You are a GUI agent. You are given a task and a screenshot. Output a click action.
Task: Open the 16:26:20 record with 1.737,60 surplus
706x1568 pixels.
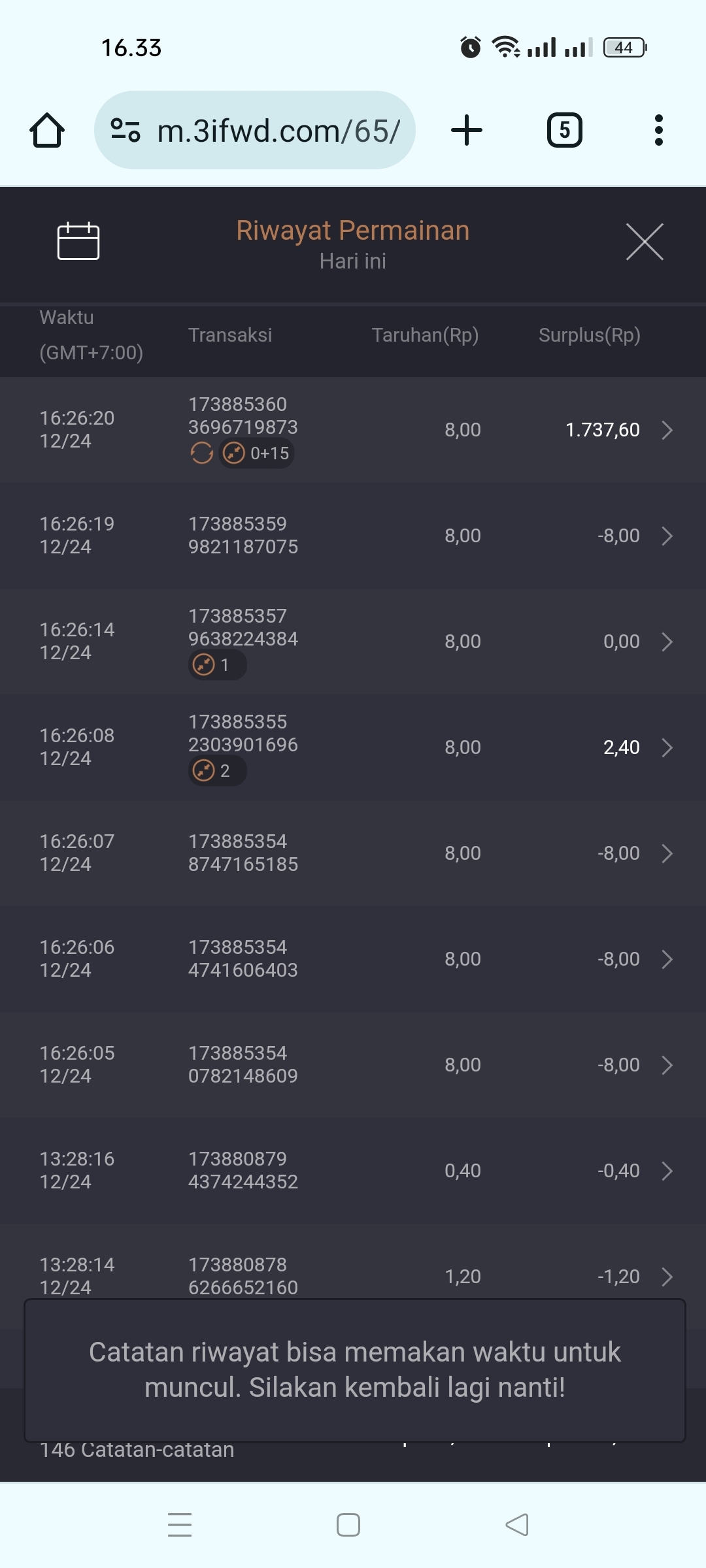point(353,429)
